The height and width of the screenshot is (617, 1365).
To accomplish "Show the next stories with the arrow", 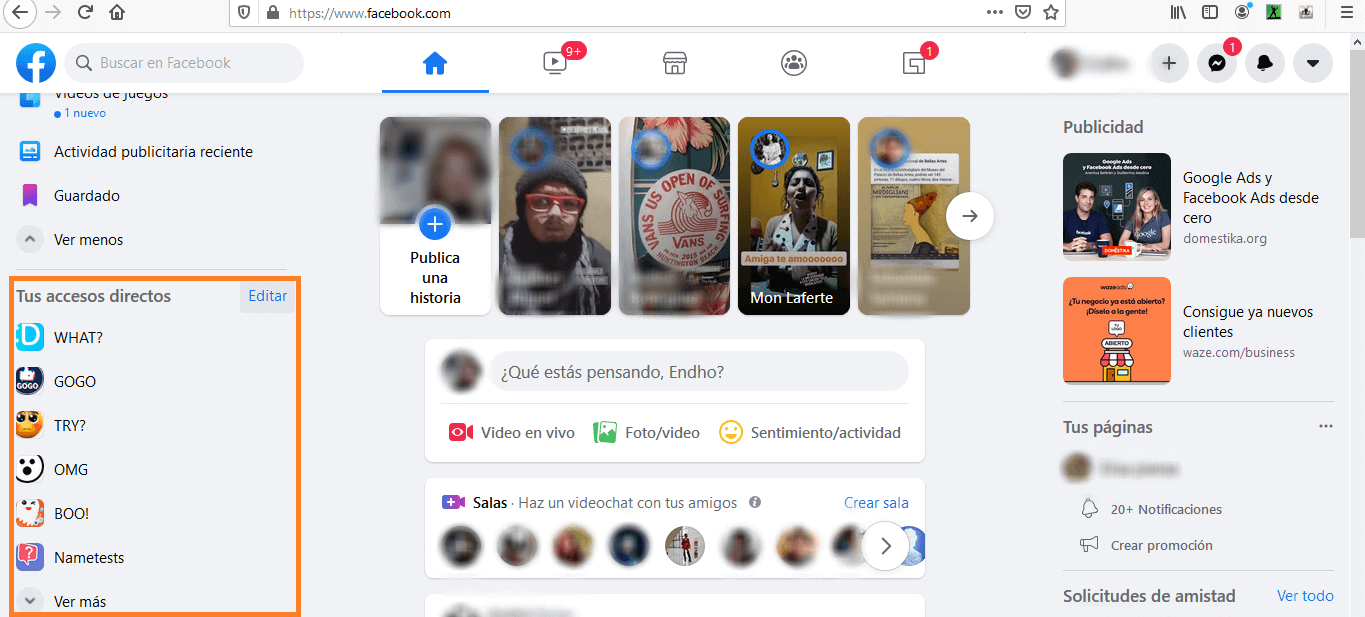I will coord(969,216).
